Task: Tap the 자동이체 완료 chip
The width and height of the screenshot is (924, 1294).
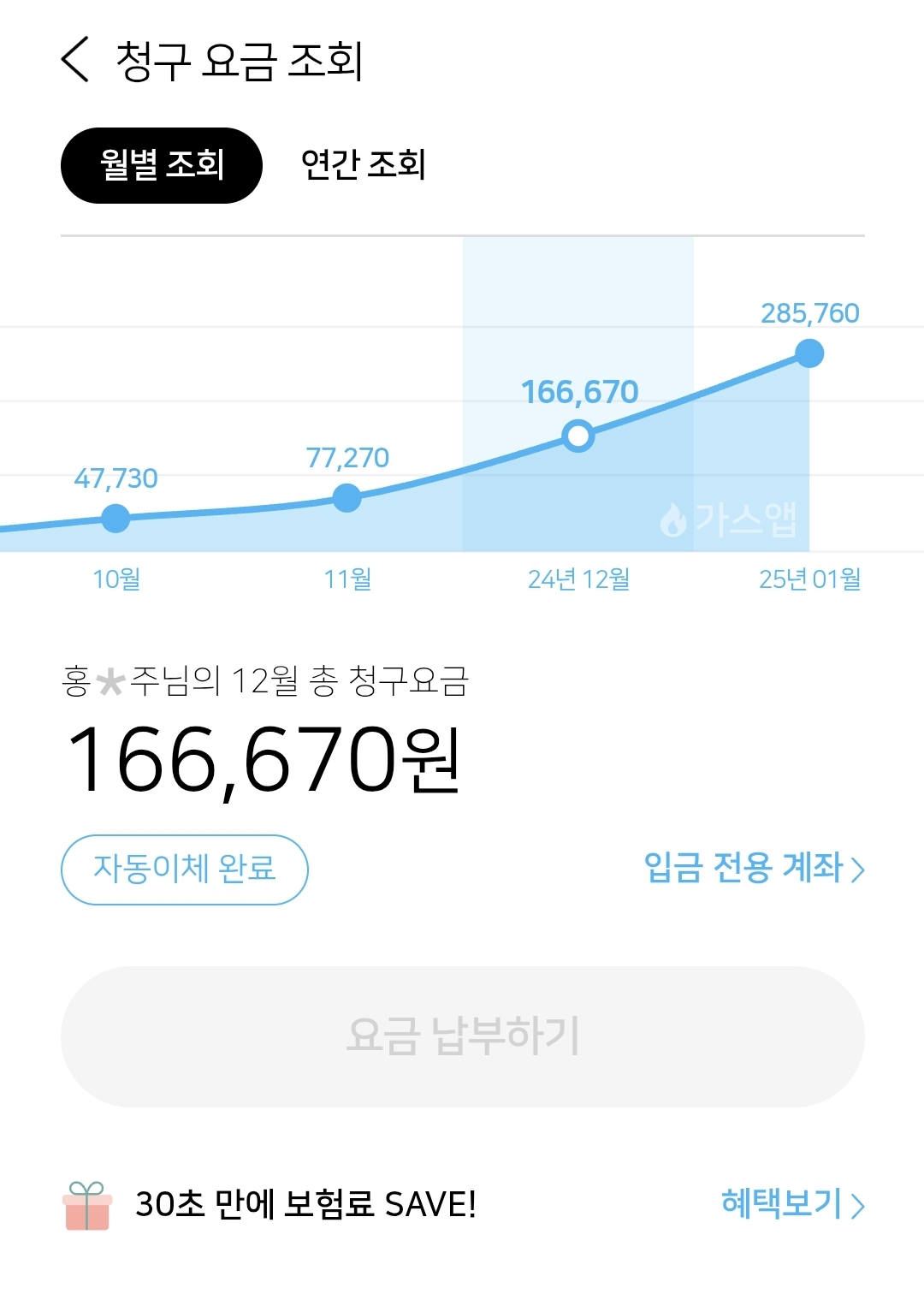Action: 185,870
